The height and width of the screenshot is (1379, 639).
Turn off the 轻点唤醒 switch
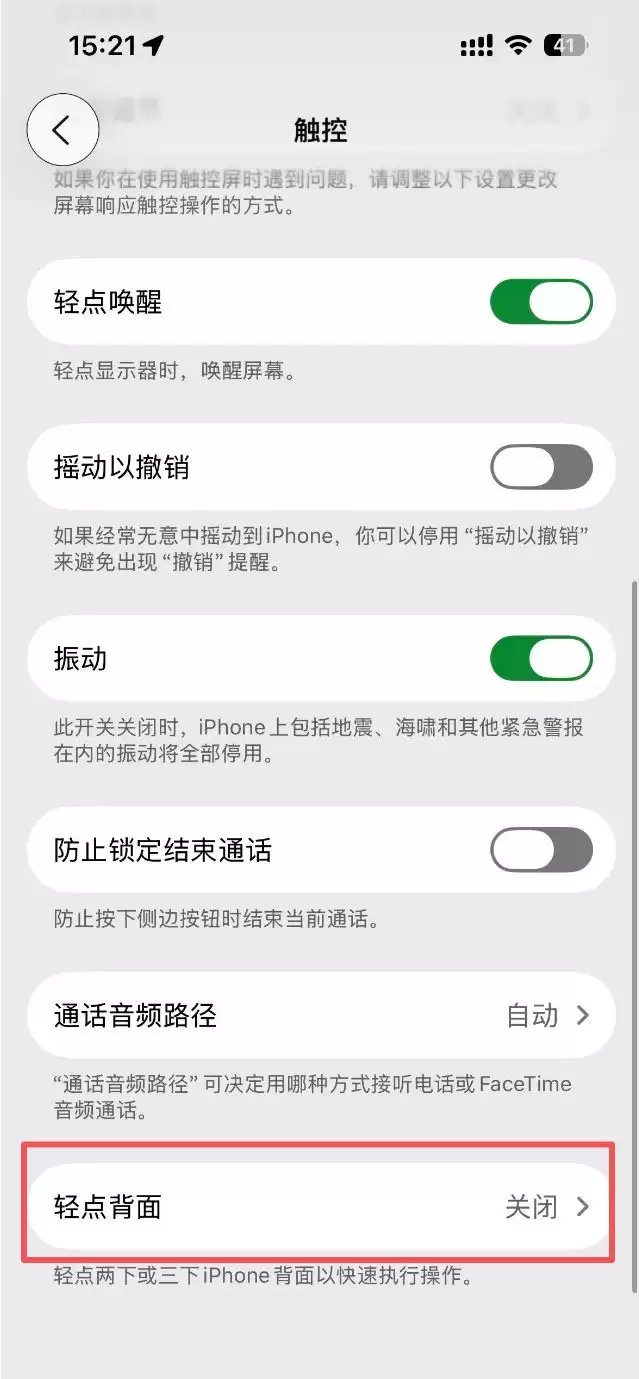click(541, 302)
